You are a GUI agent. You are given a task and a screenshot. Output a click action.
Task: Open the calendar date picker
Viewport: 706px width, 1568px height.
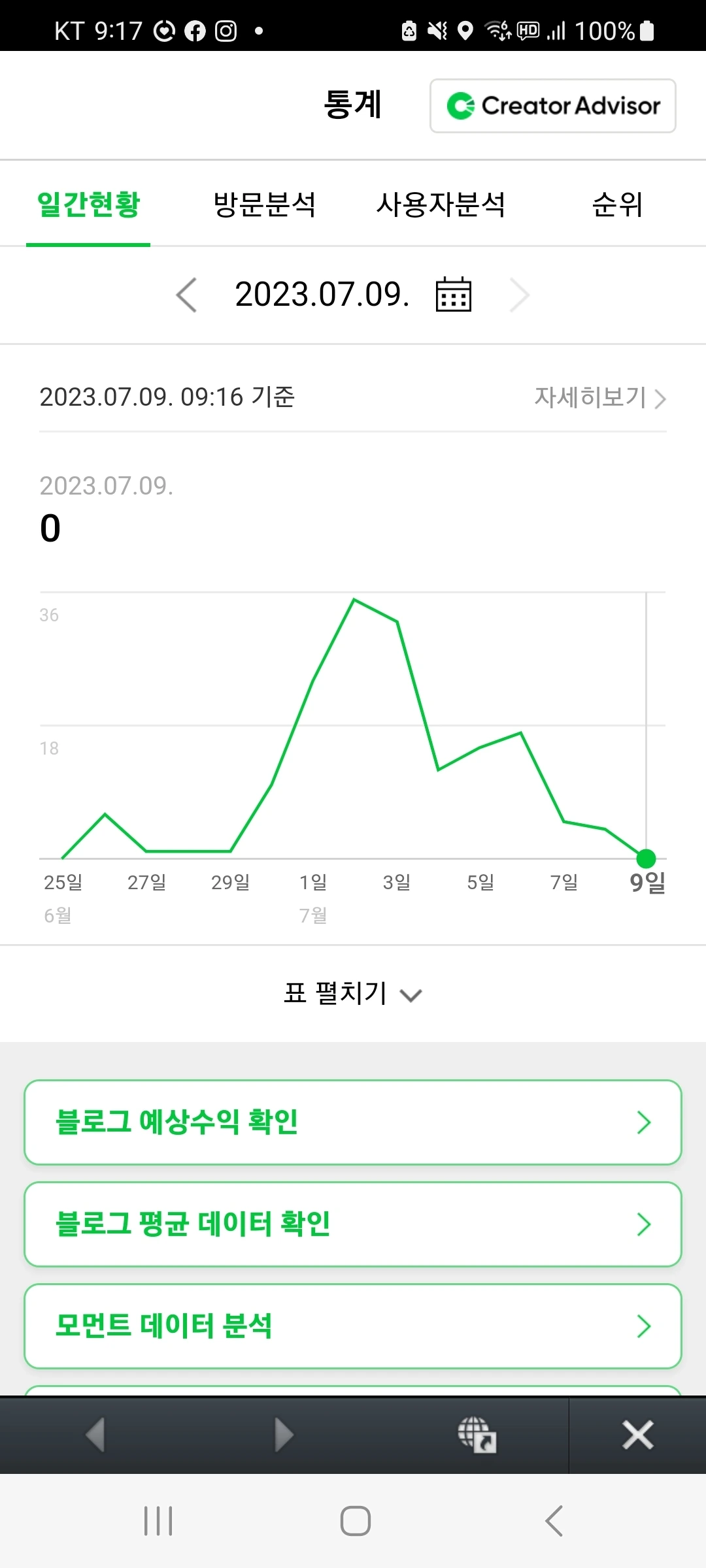point(454,294)
